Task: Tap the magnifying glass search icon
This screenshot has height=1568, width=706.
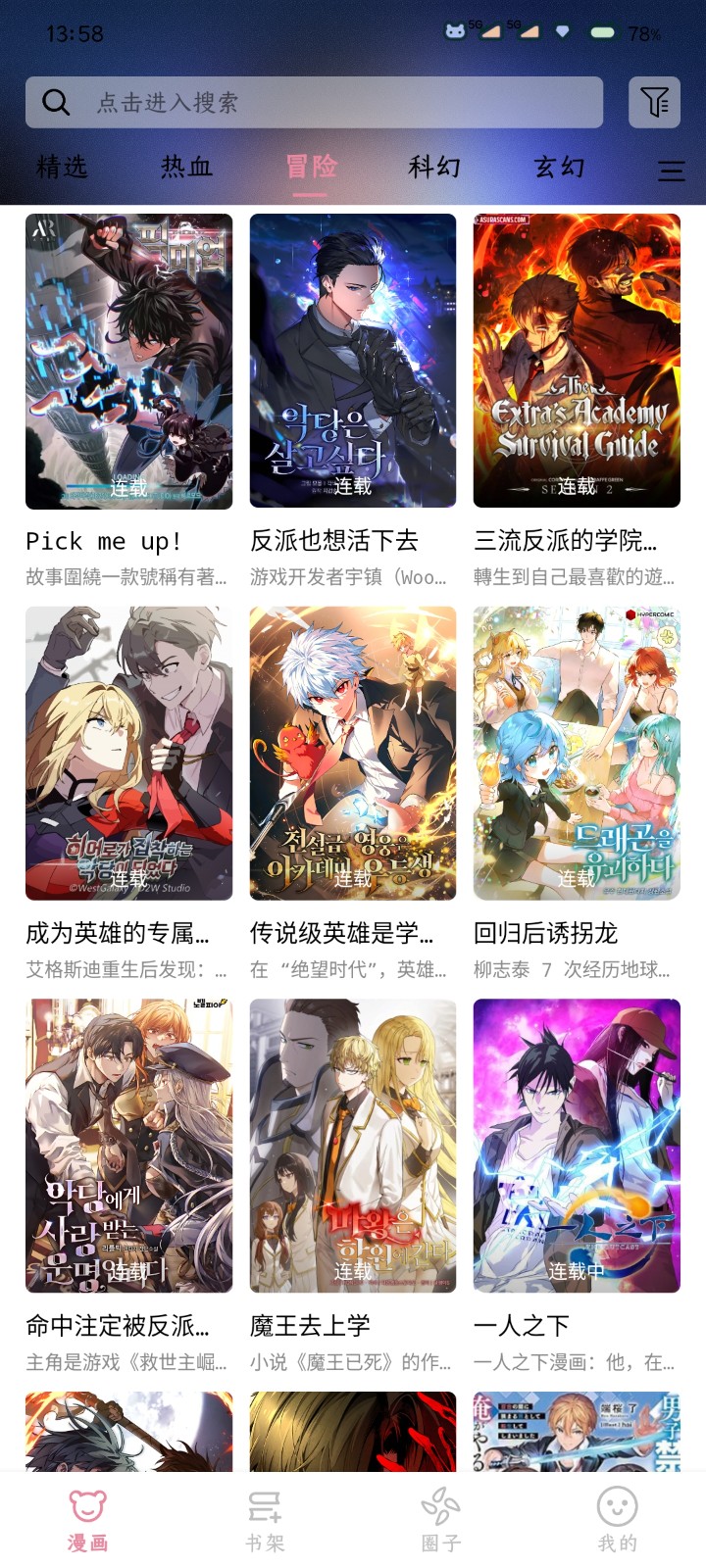Action: (54, 102)
